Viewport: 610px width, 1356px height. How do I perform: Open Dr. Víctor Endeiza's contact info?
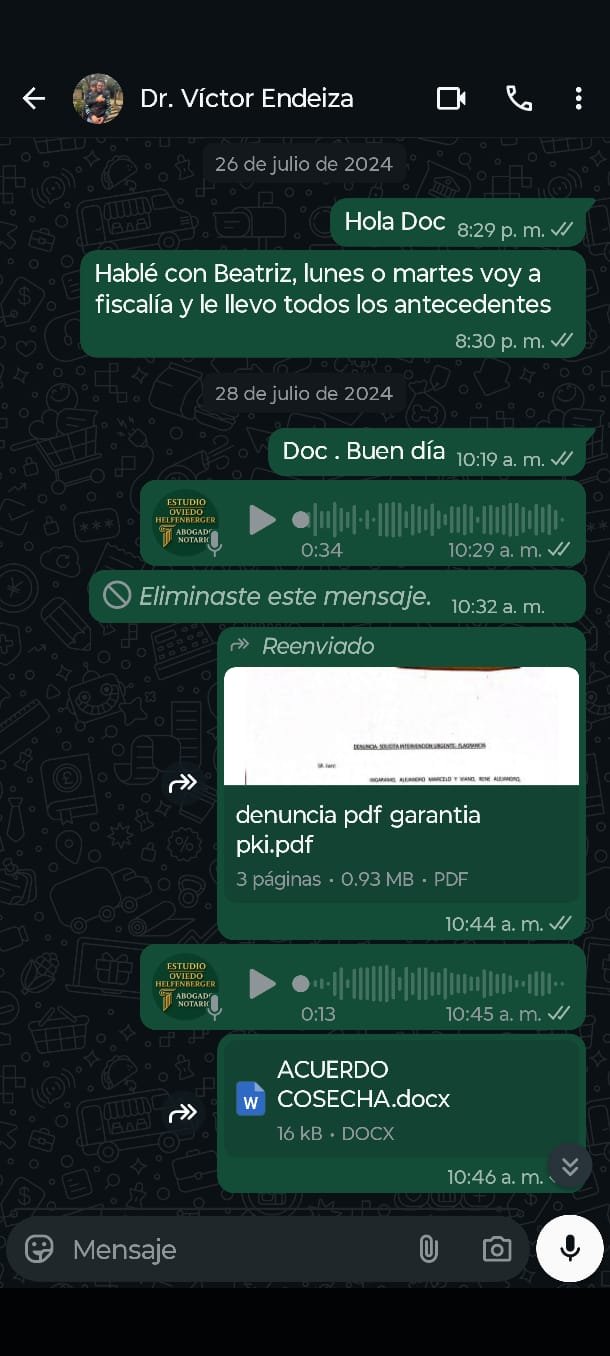tap(246, 98)
